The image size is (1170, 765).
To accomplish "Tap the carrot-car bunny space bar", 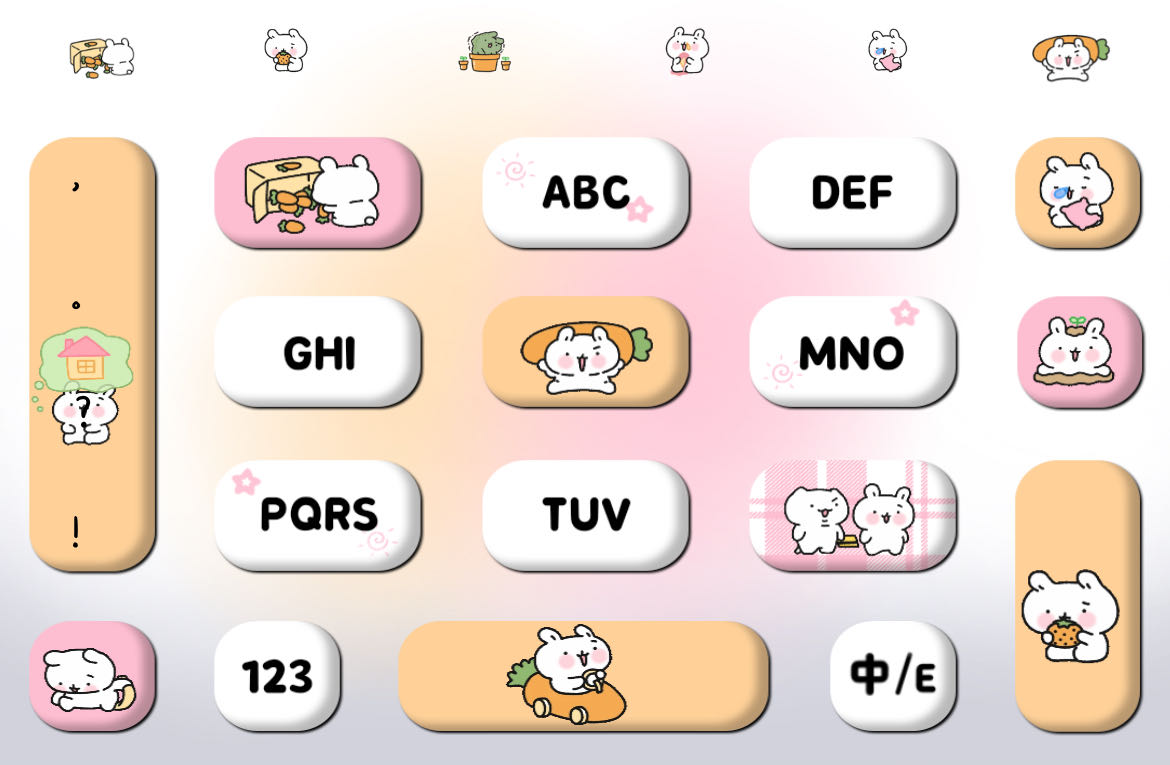I will pyautogui.click(x=583, y=676).
